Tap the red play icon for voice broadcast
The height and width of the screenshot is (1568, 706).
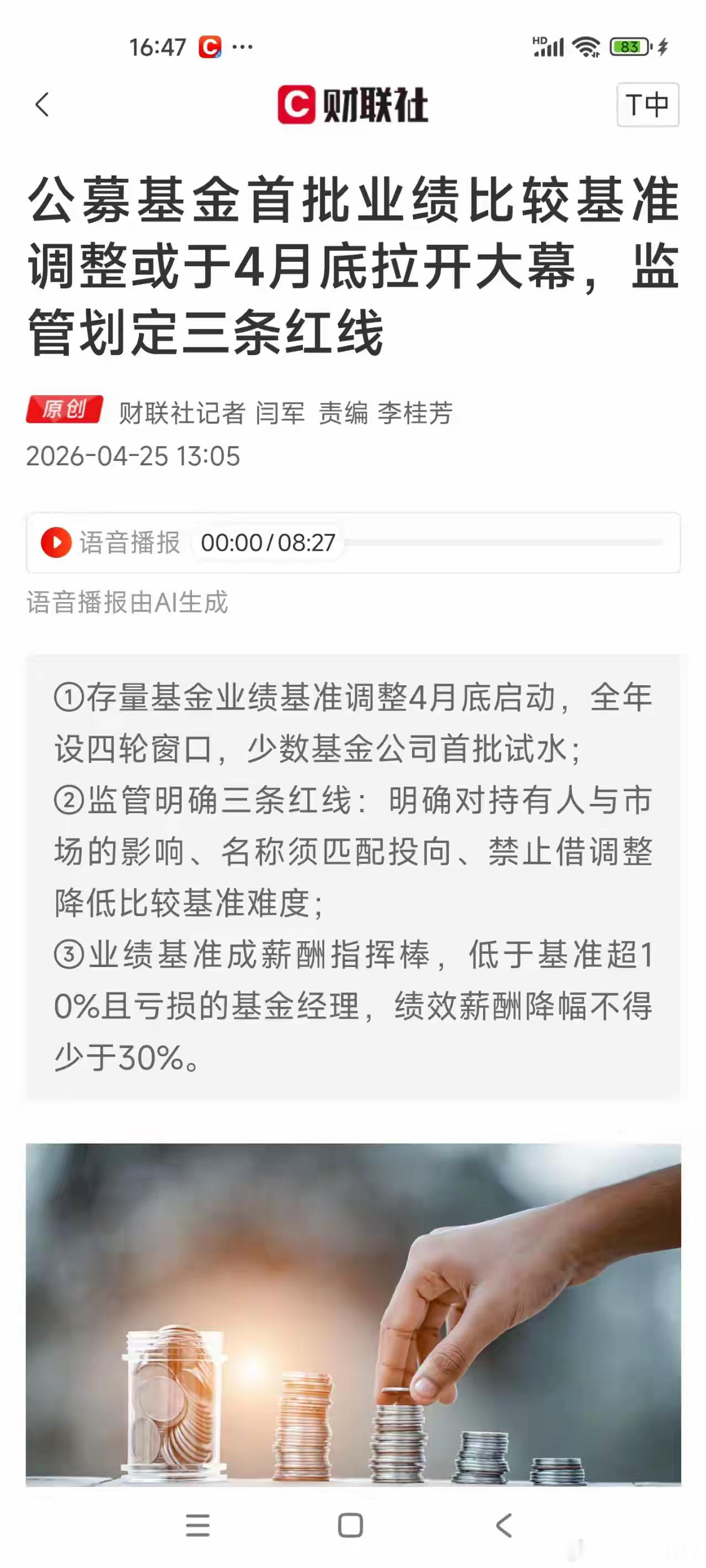pyautogui.click(x=56, y=543)
